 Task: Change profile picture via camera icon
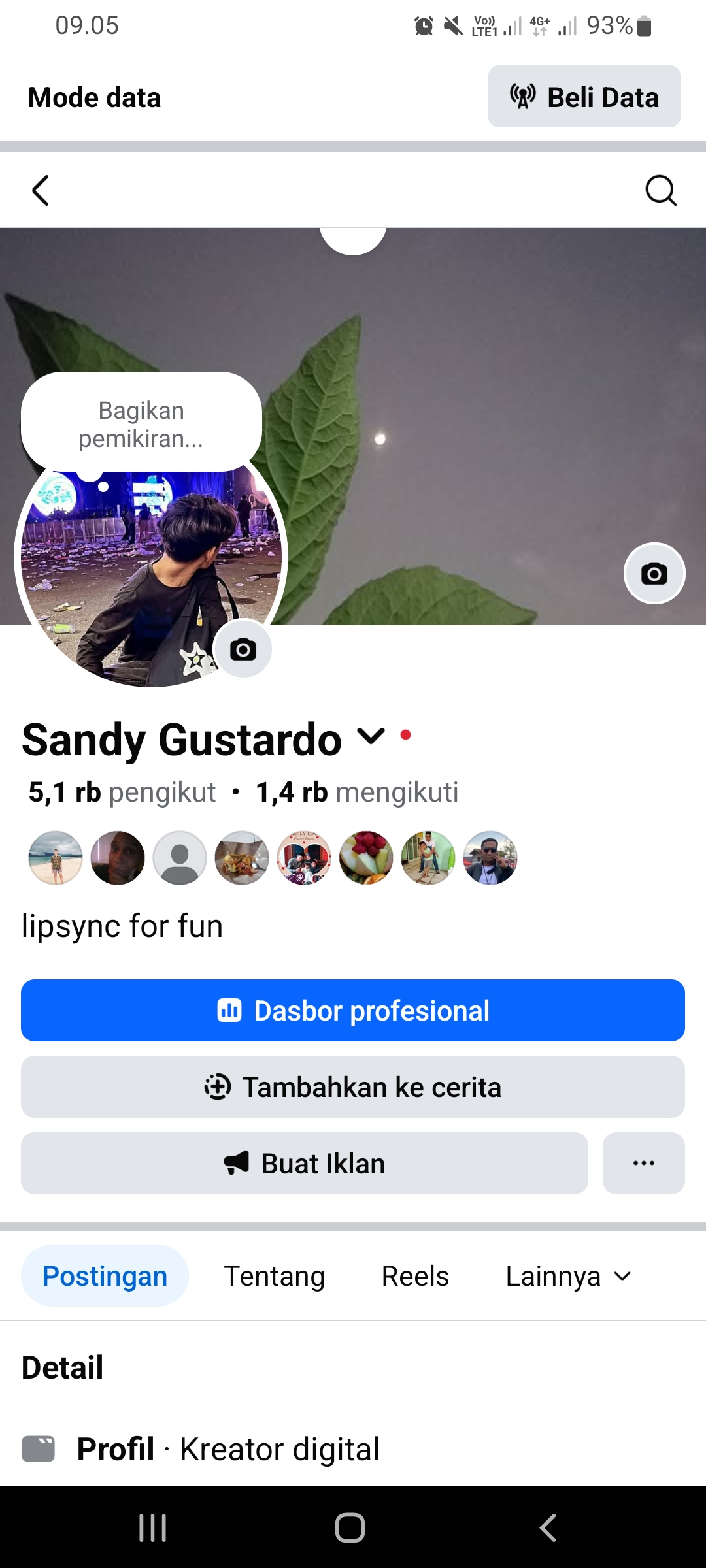[x=243, y=649]
